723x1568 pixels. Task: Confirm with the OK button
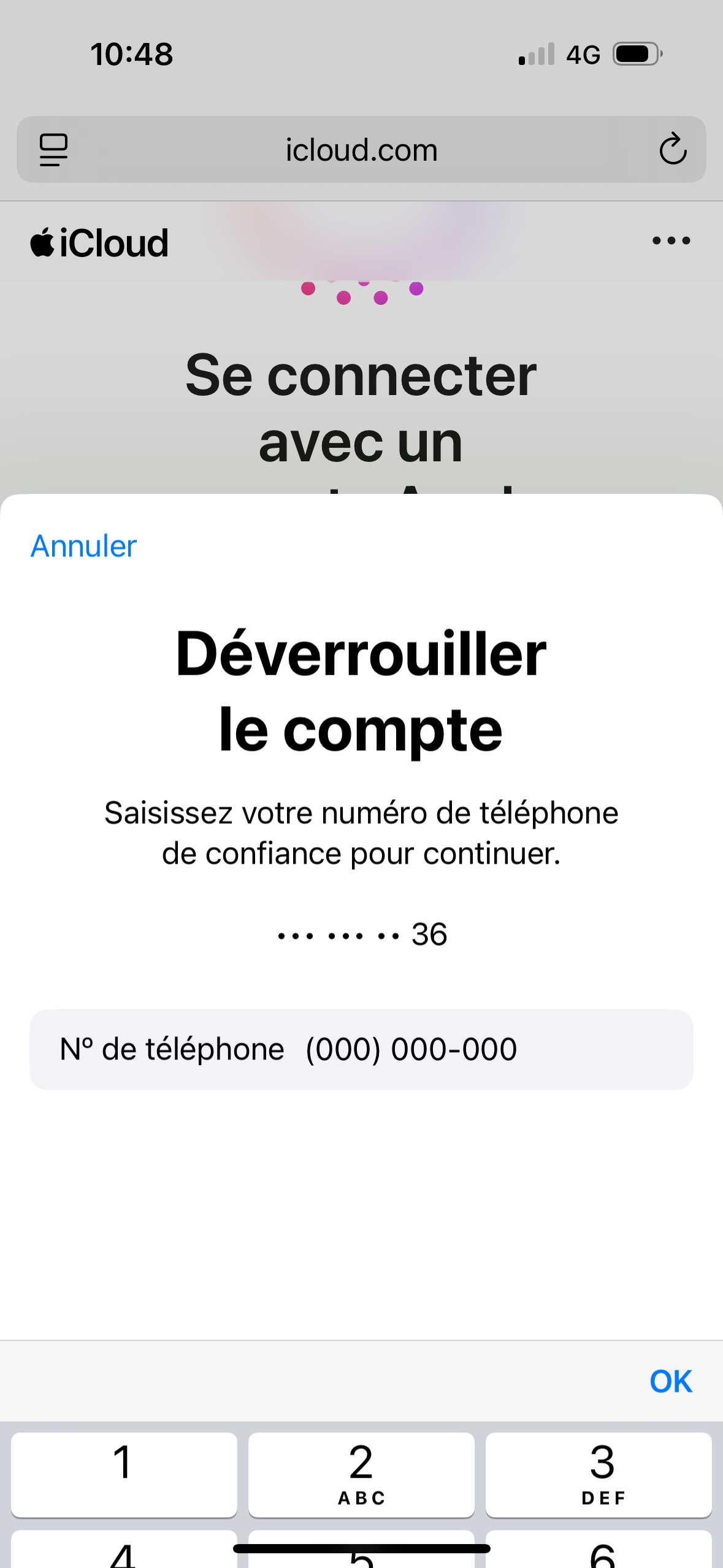(671, 1382)
